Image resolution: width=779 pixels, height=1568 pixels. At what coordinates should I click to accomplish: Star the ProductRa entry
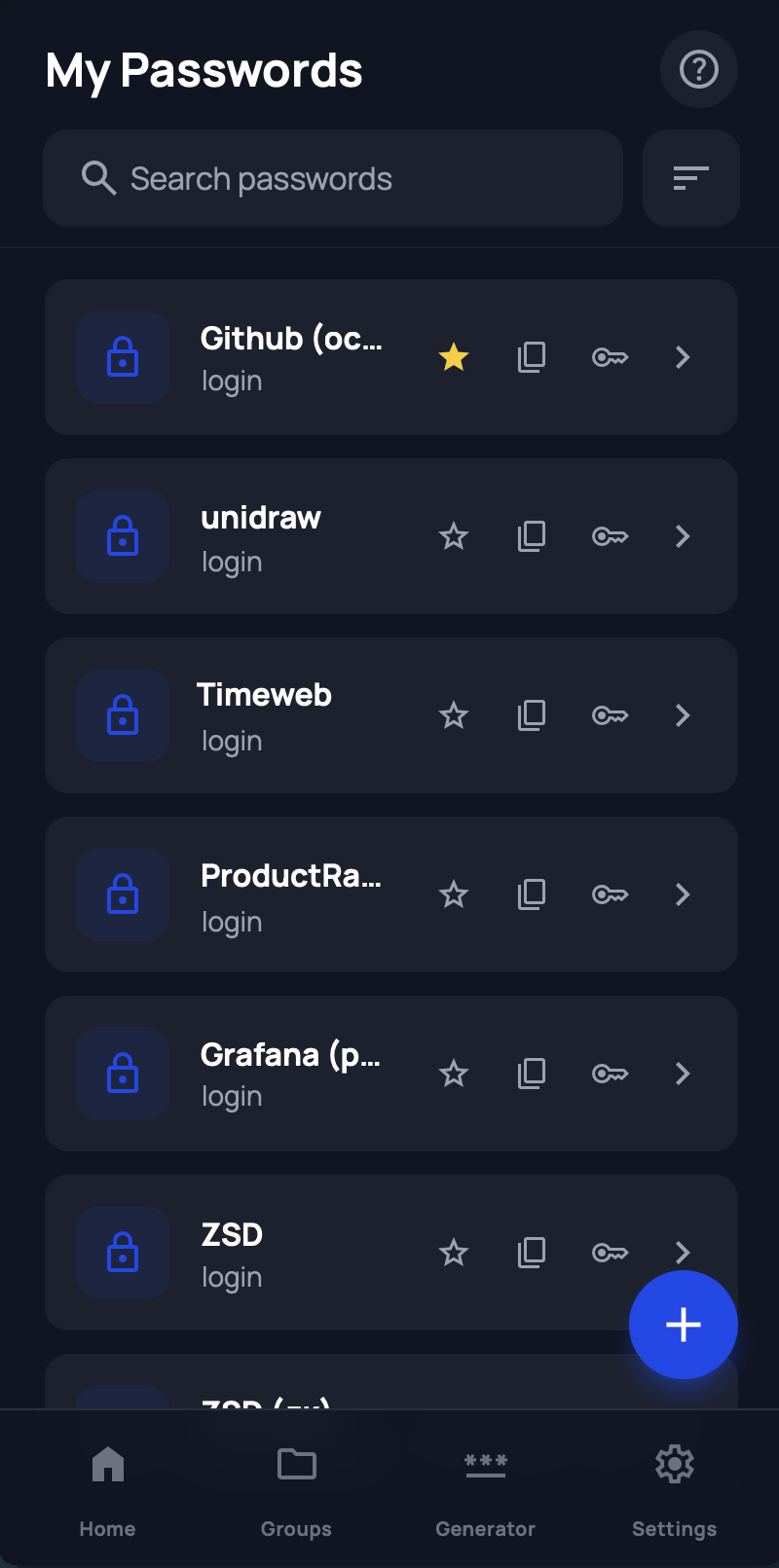(x=453, y=894)
